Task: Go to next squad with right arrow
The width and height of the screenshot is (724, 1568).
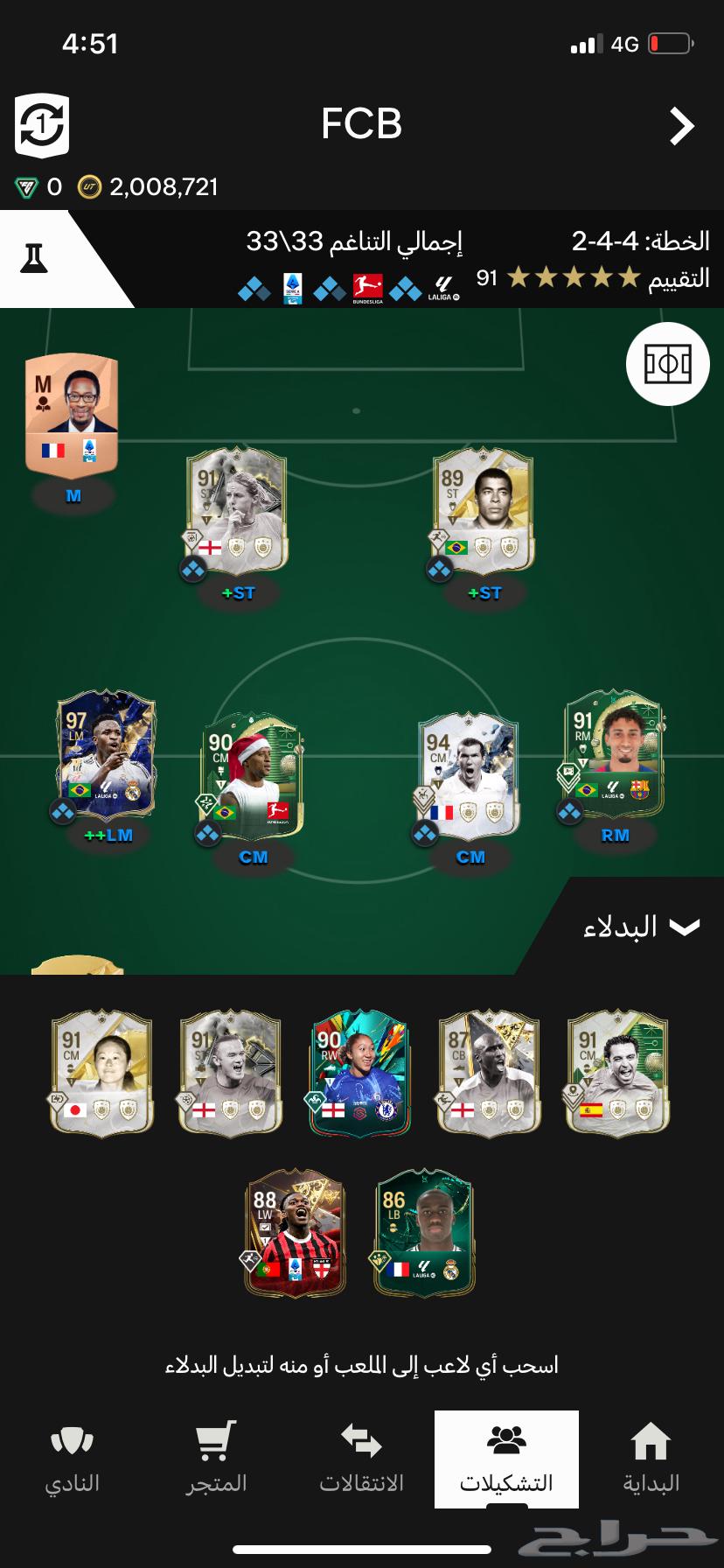Action: click(681, 127)
